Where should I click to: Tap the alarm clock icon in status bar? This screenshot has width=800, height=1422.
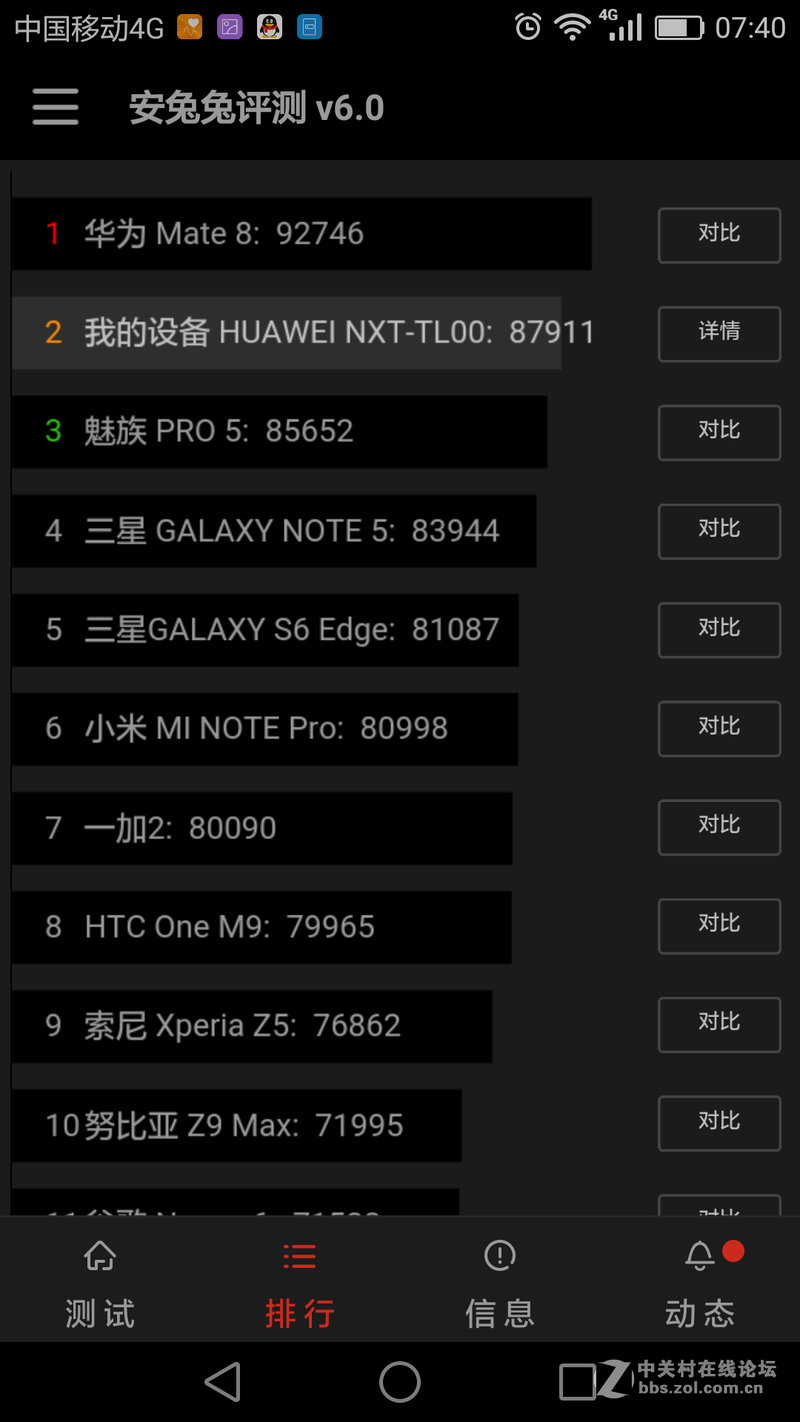click(x=527, y=27)
